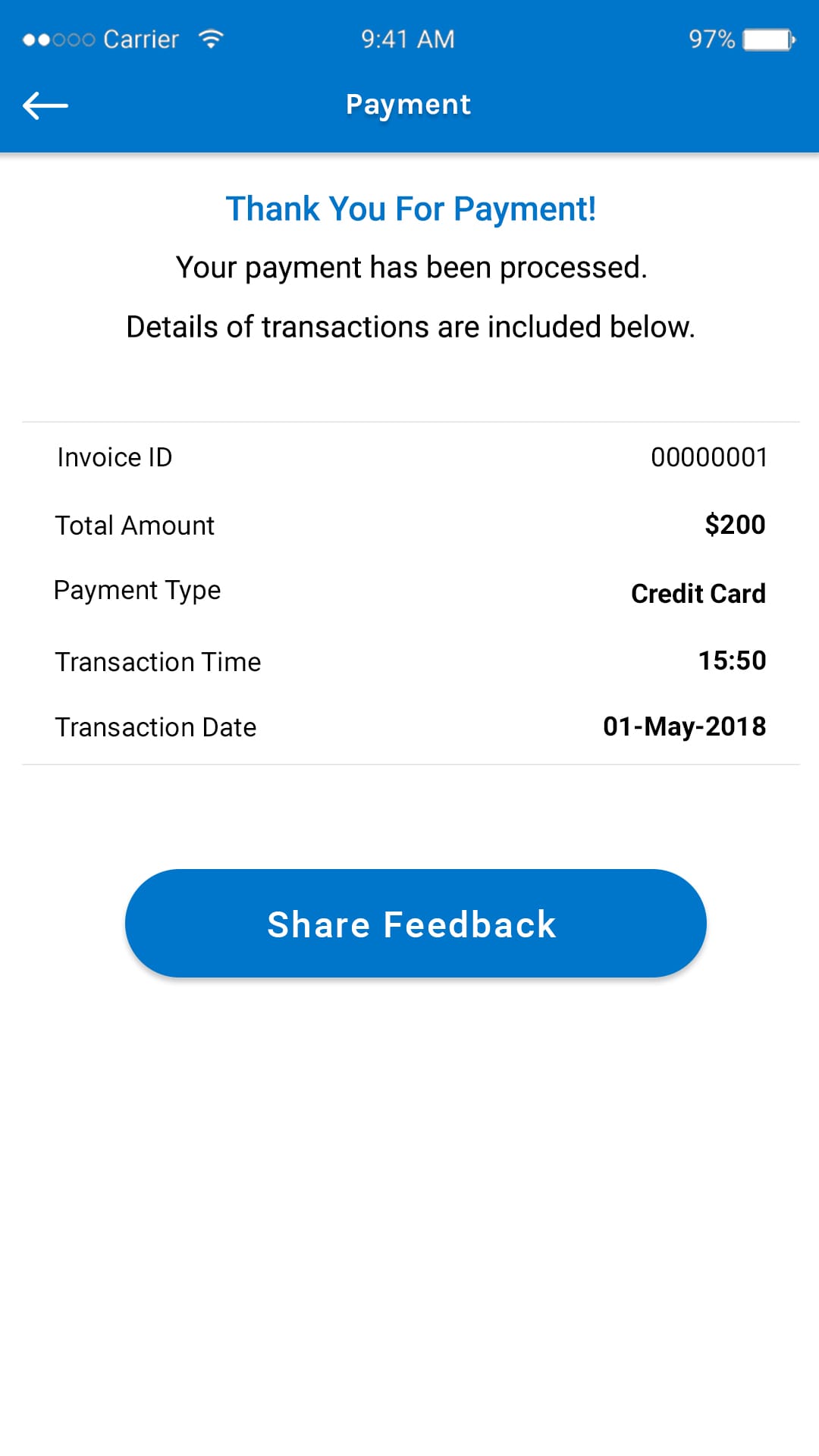Screen dimensions: 819x1456
Task: Click the cellular signal strength dots
Action: point(59,37)
